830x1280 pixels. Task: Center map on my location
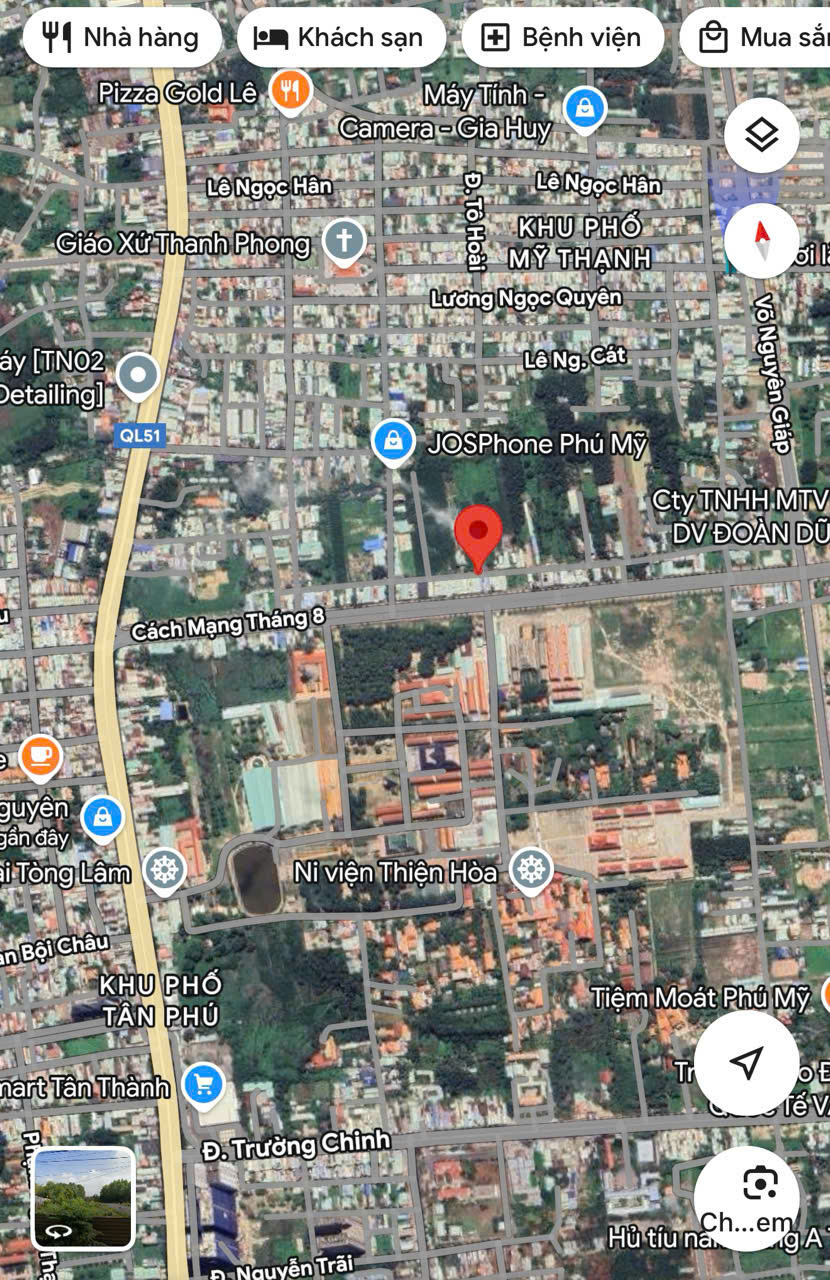tap(746, 1062)
